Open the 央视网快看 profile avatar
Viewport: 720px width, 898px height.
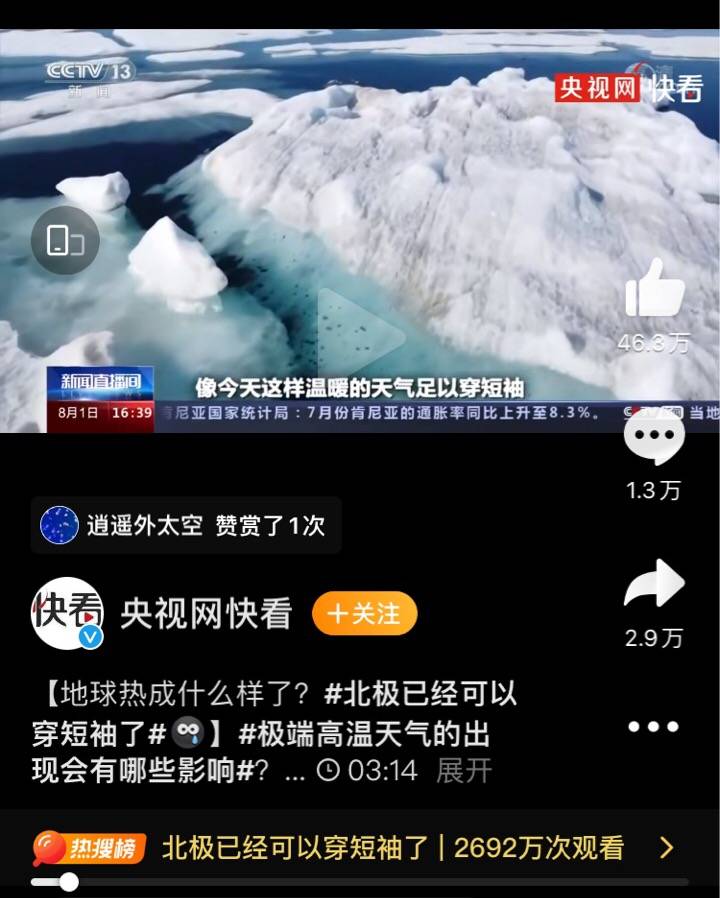[67, 613]
